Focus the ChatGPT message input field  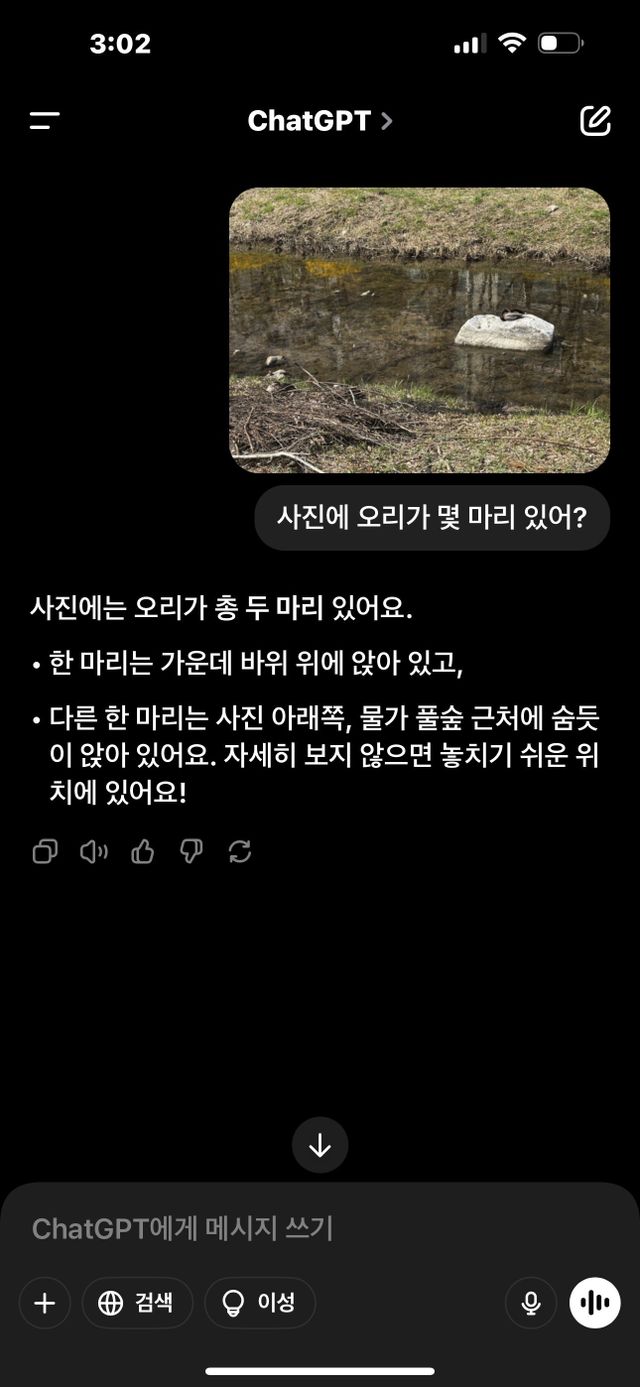[x=320, y=1228]
